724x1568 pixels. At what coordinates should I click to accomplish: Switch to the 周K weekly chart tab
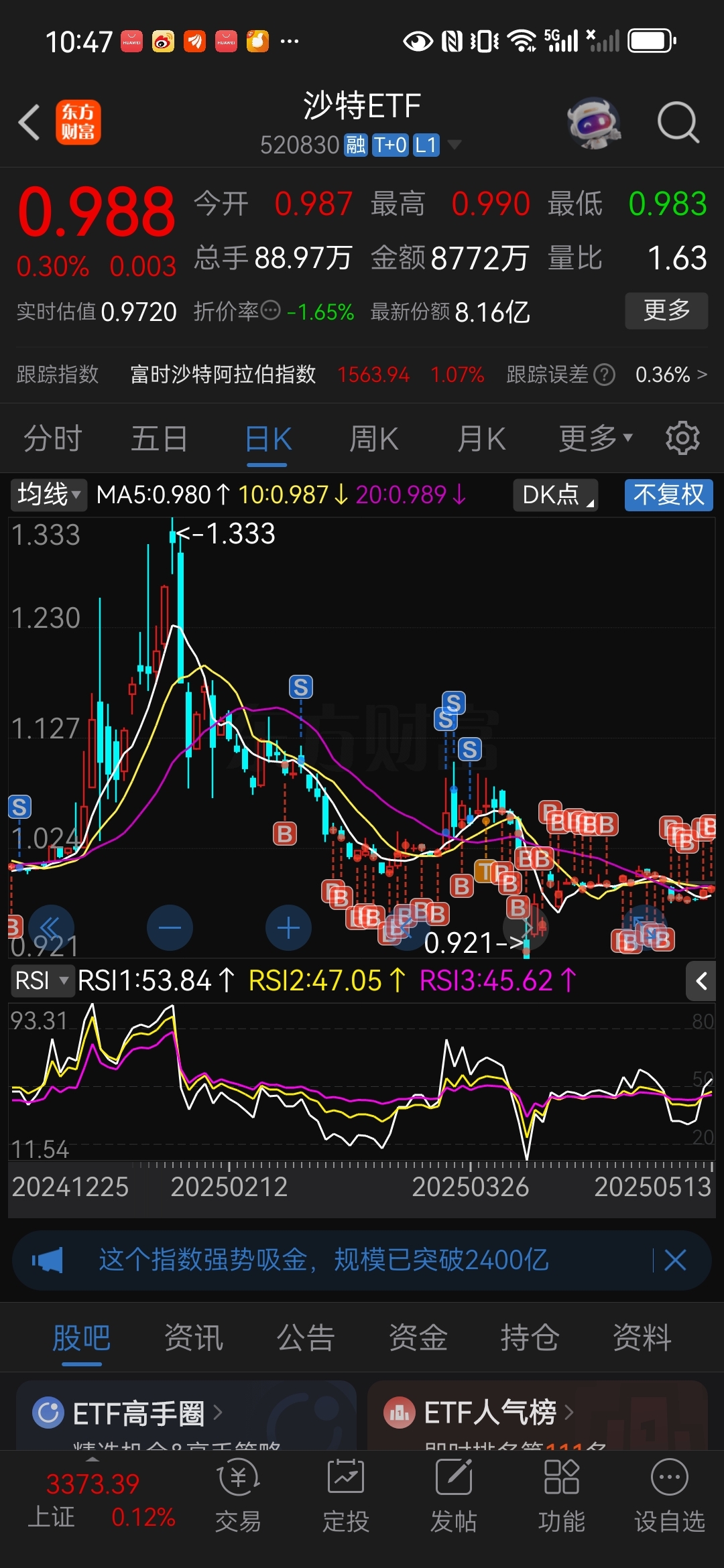[x=373, y=438]
